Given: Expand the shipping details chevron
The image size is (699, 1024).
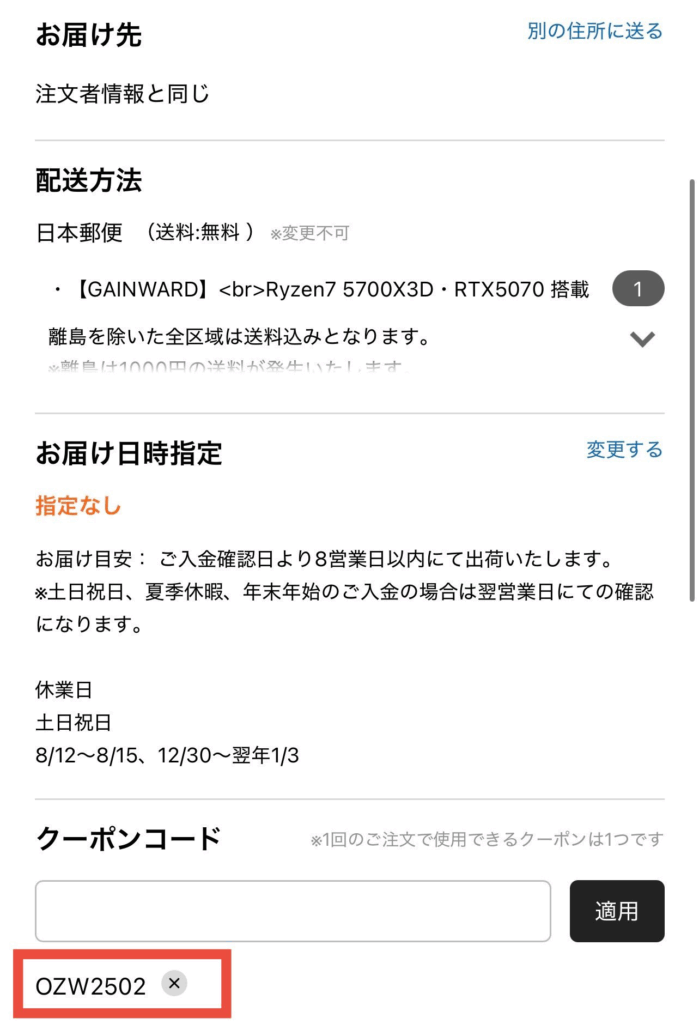Looking at the screenshot, I should (642, 339).
